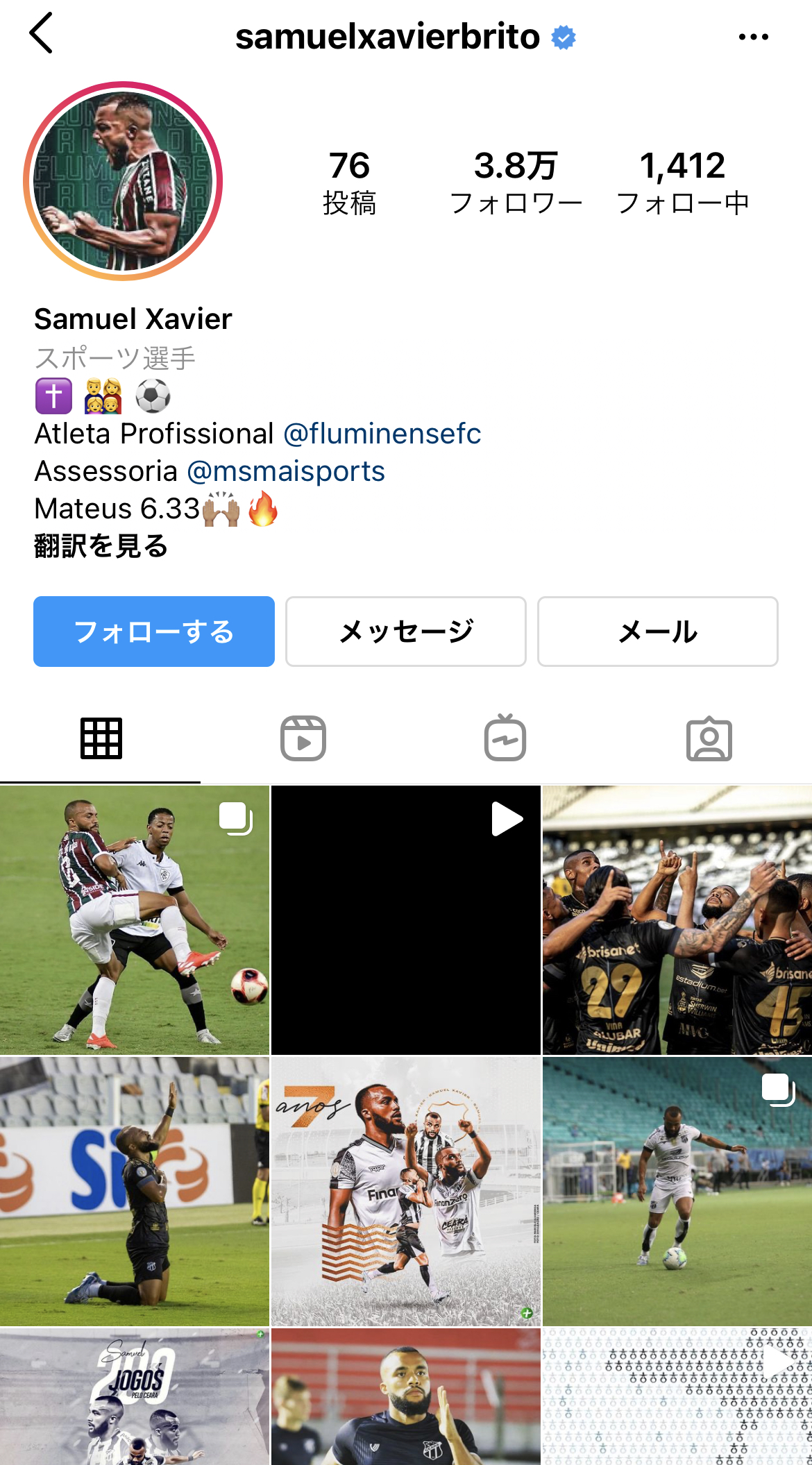Viewport: 812px width, 1465px height.
Task: Open the post with players in brisanet jerseys
Action: click(677, 920)
